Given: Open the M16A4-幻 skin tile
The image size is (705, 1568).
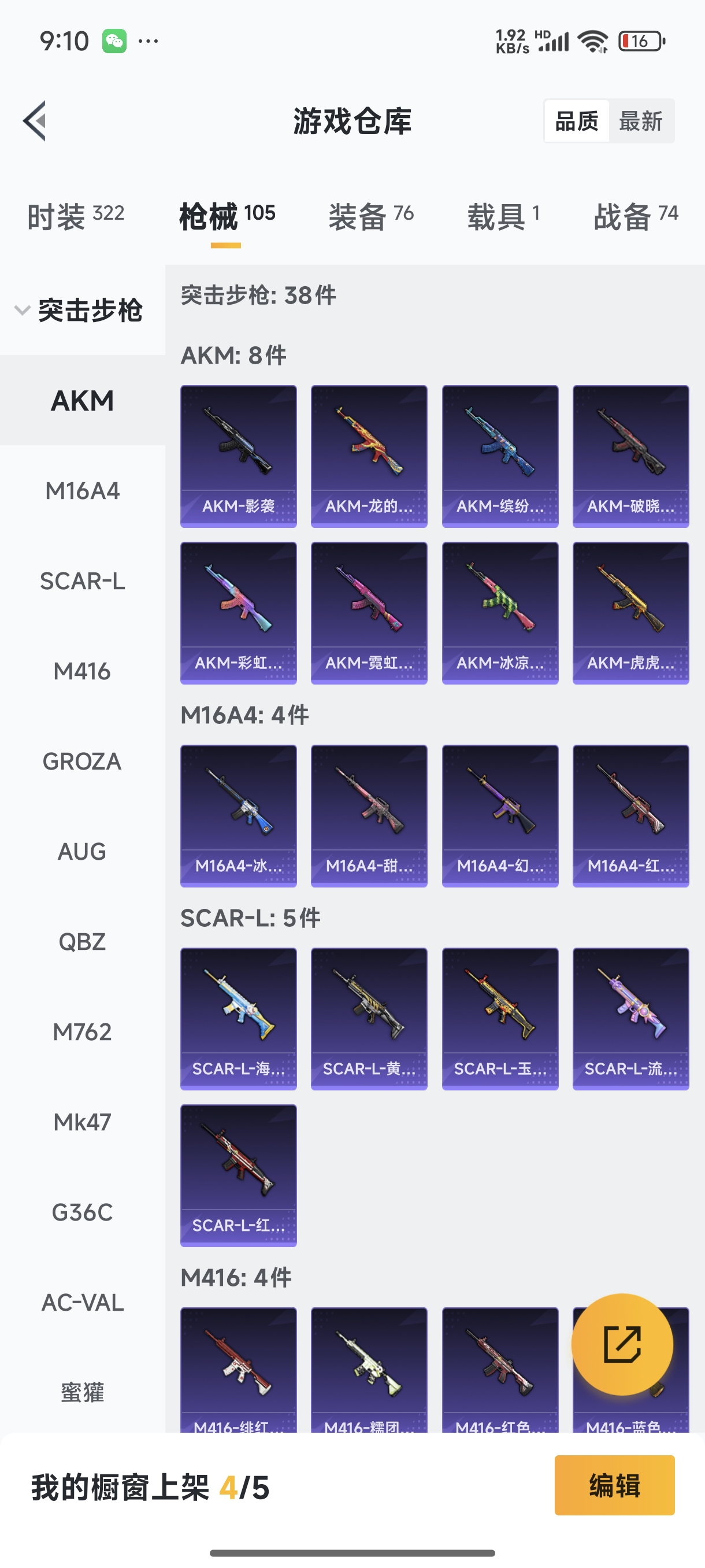Looking at the screenshot, I should pyautogui.click(x=500, y=816).
